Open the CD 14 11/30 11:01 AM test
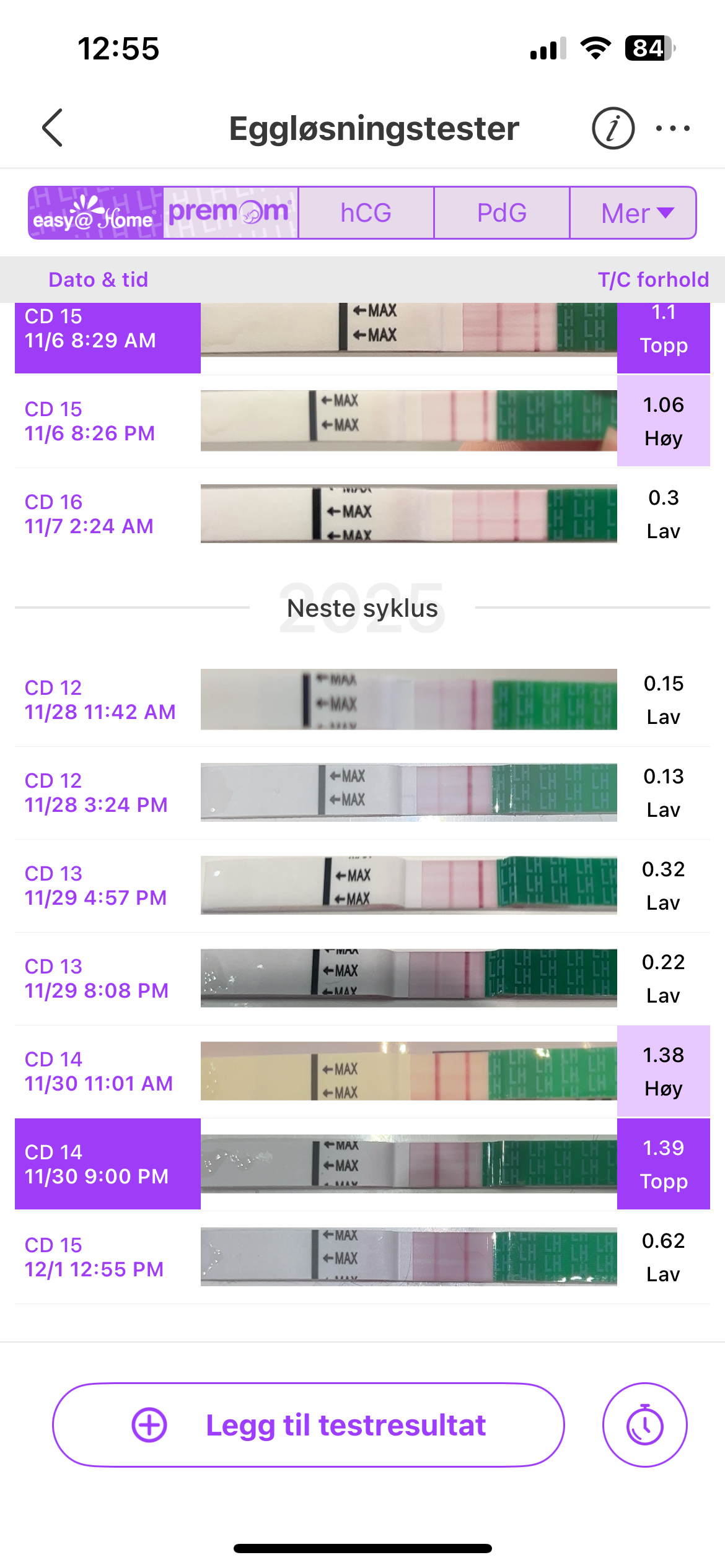 (x=362, y=1071)
